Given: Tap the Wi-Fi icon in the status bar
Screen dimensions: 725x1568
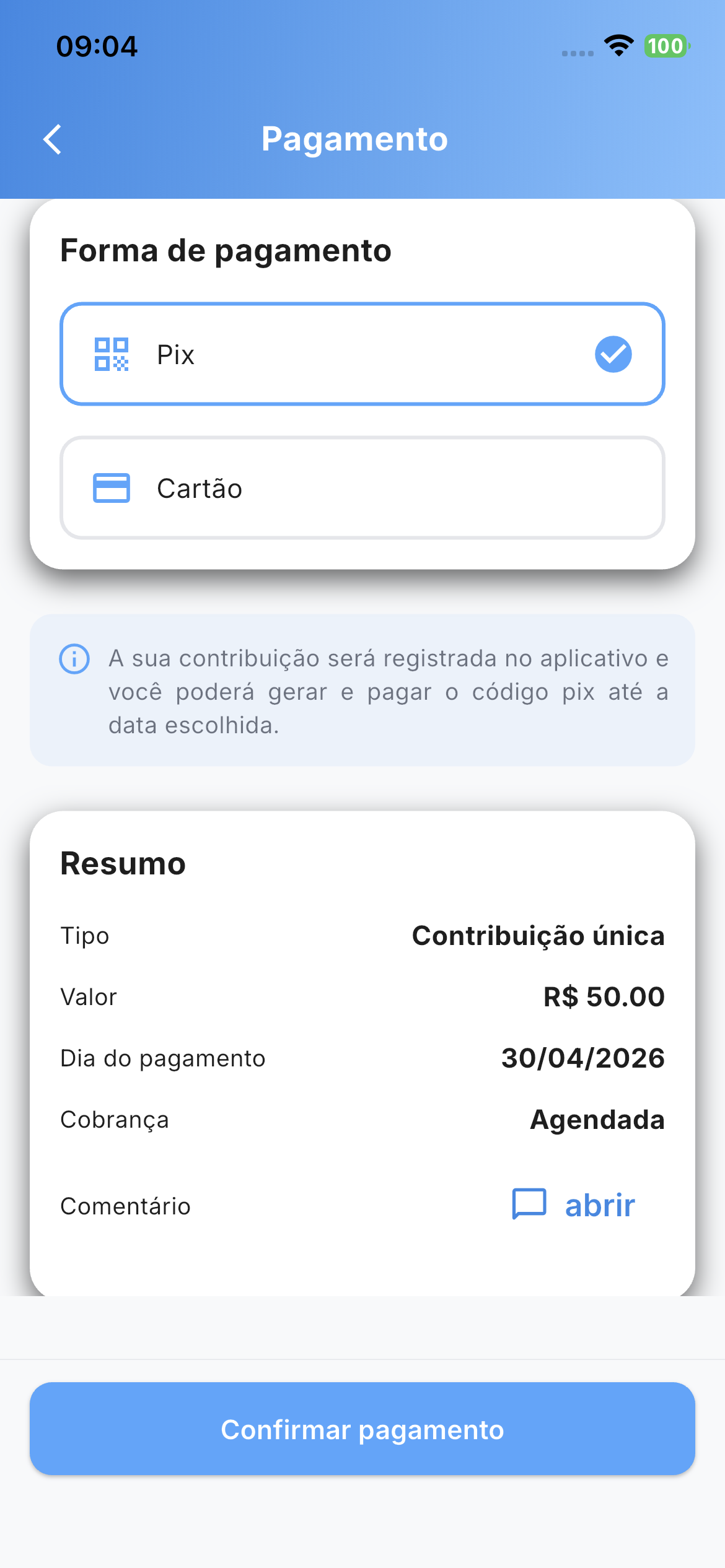Looking at the screenshot, I should tap(618, 45).
